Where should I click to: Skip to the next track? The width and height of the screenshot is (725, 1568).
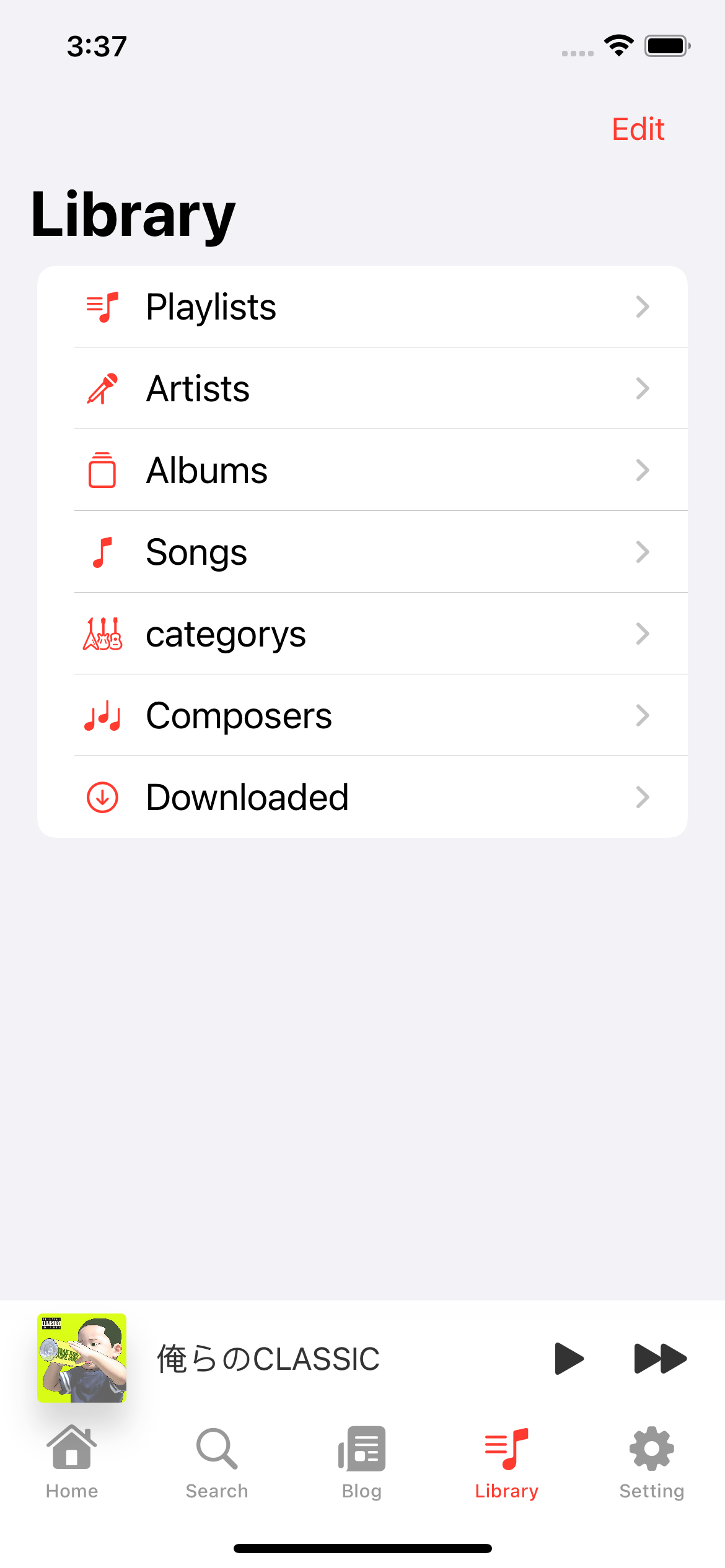(x=661, y=1359)
